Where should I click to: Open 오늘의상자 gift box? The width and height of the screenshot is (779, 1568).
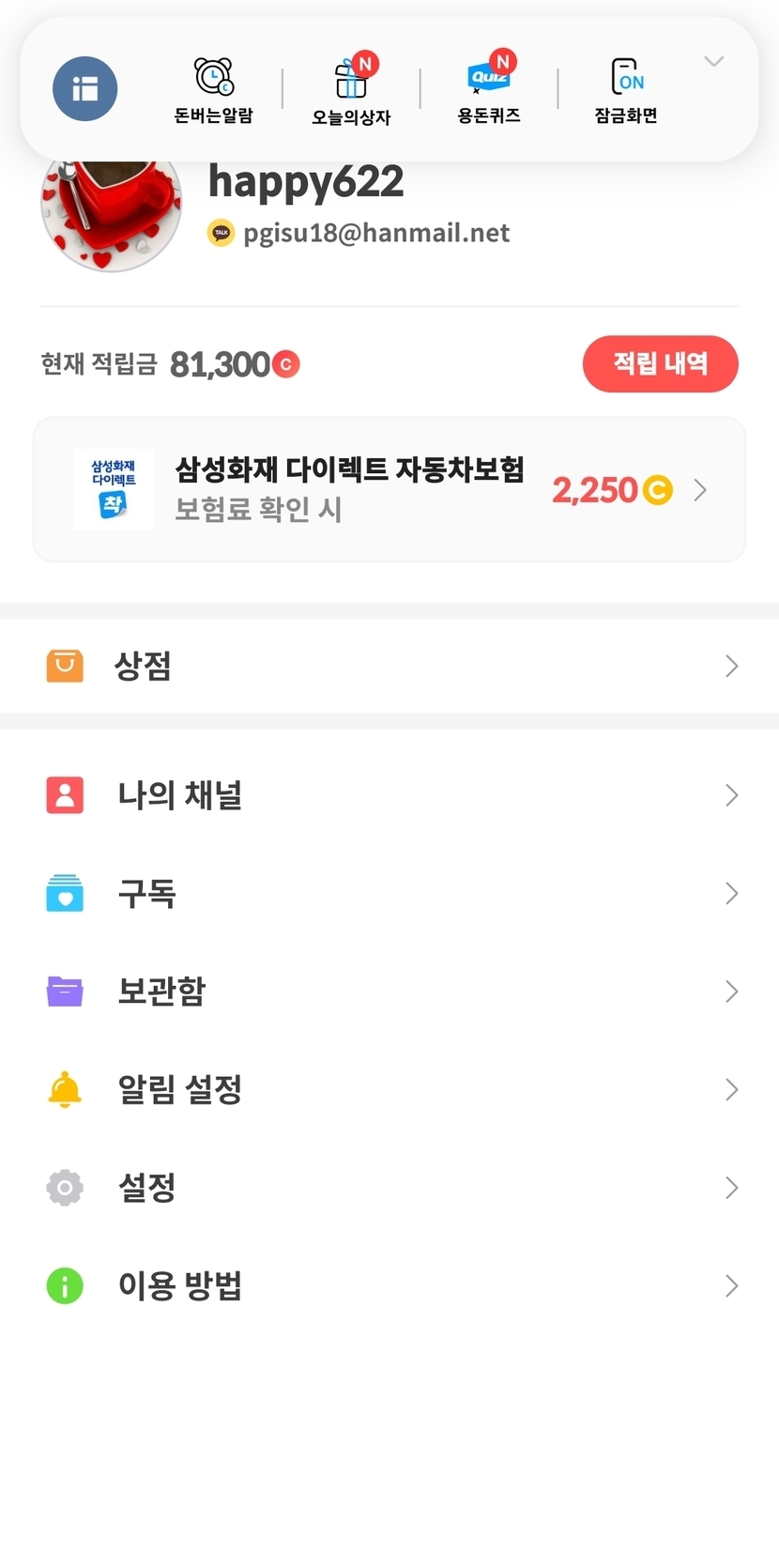pos(351,90)
